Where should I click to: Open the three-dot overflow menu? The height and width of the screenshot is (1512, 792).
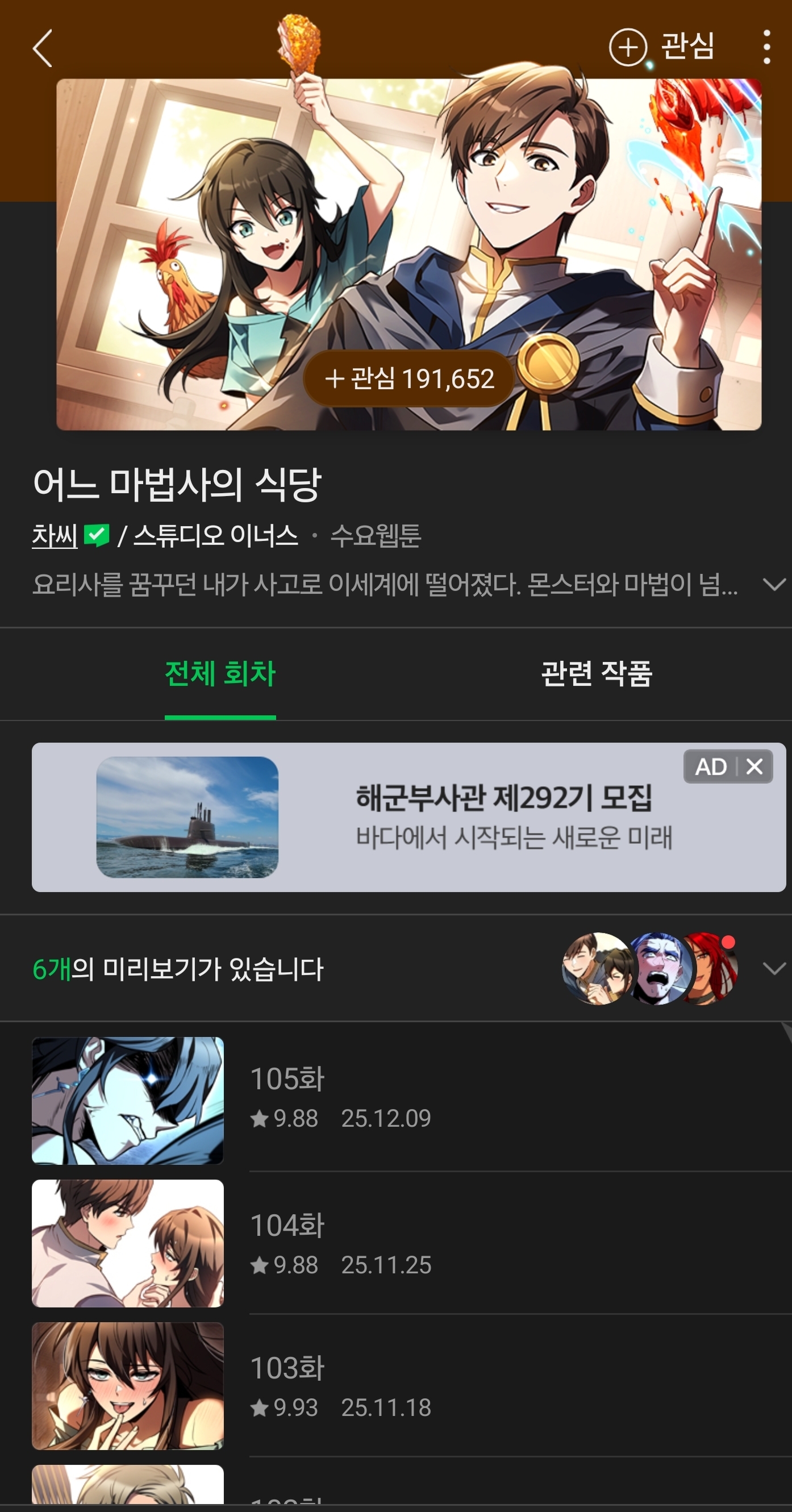[766, 48]
